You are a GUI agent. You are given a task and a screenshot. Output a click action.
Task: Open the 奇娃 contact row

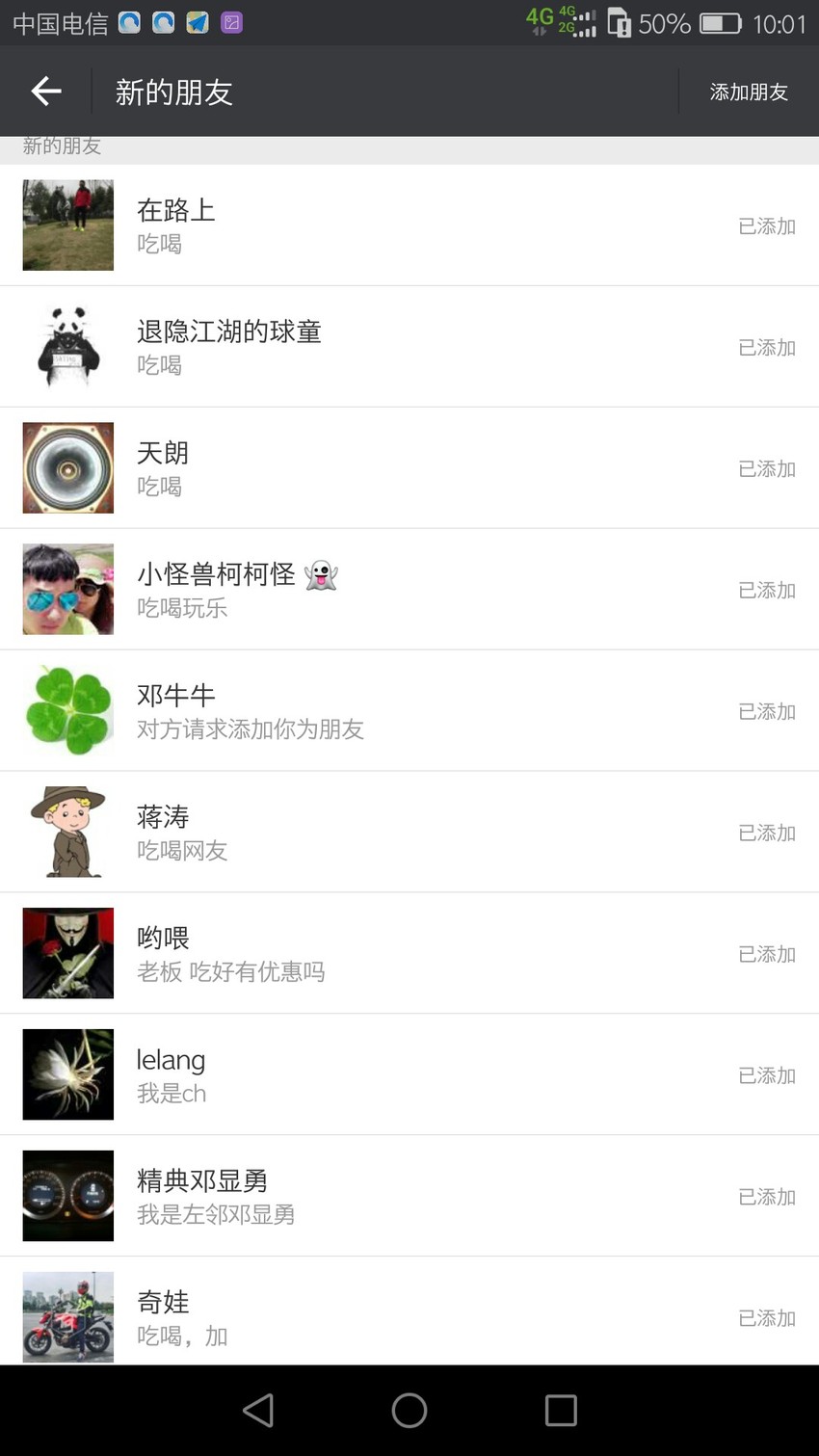pos(409,1311)
